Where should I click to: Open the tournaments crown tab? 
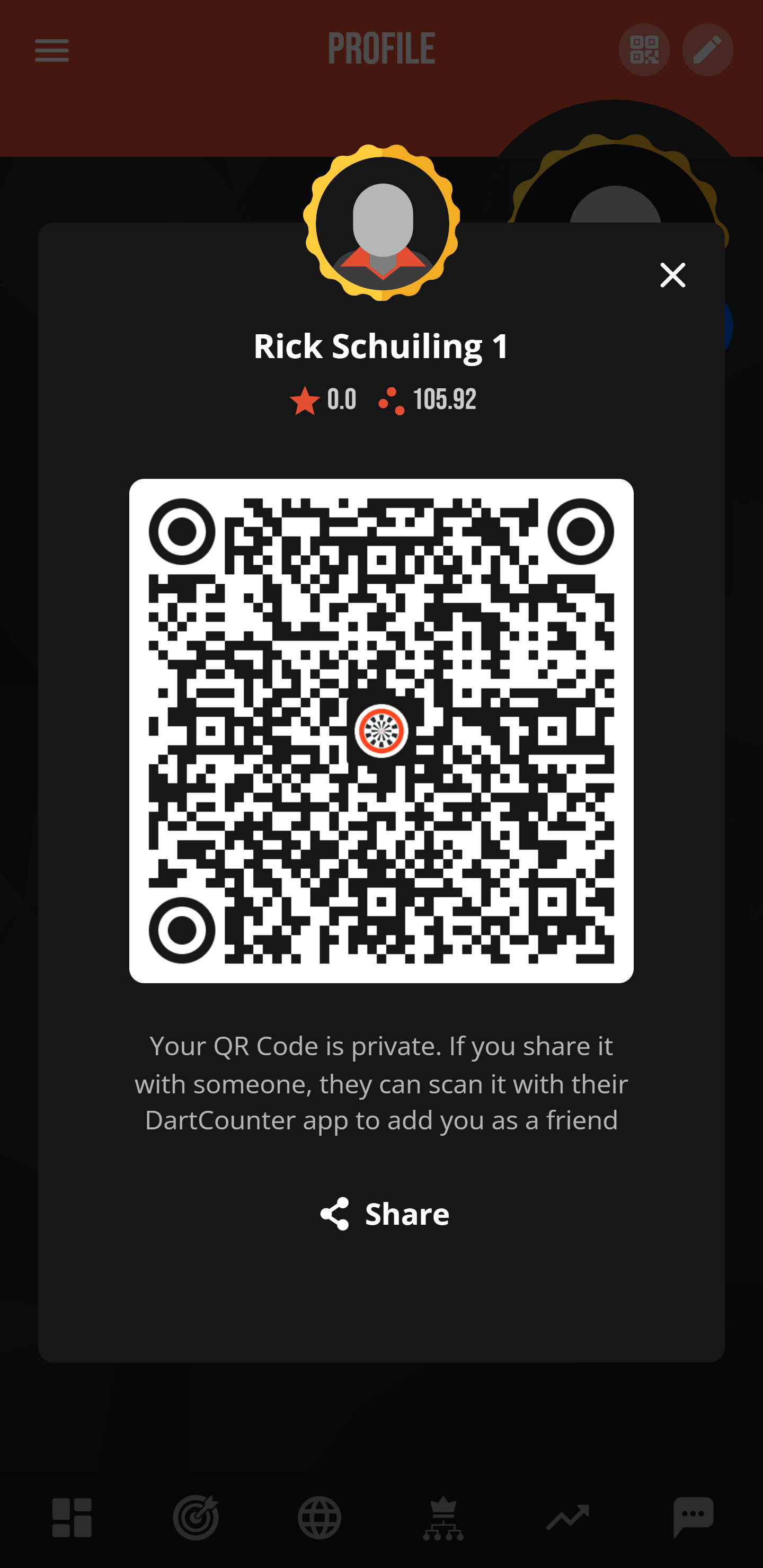pyautogui.click(x=443, y=1518)
